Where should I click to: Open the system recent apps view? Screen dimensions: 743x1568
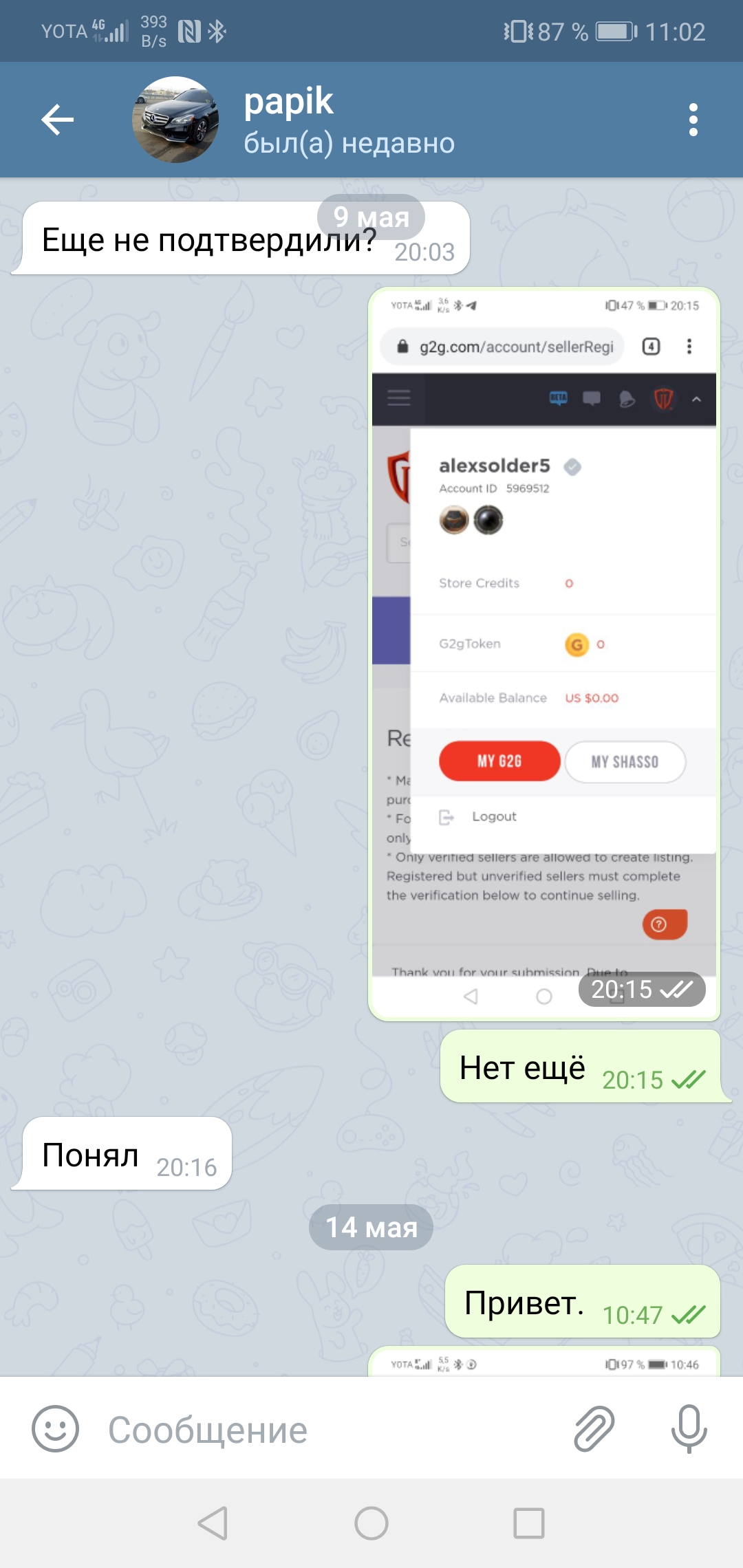click(x=529, y=1523)
